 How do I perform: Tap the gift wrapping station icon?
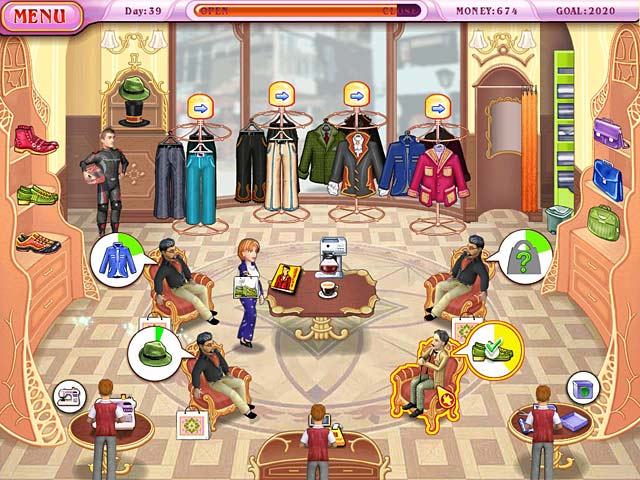click(582, 387)
